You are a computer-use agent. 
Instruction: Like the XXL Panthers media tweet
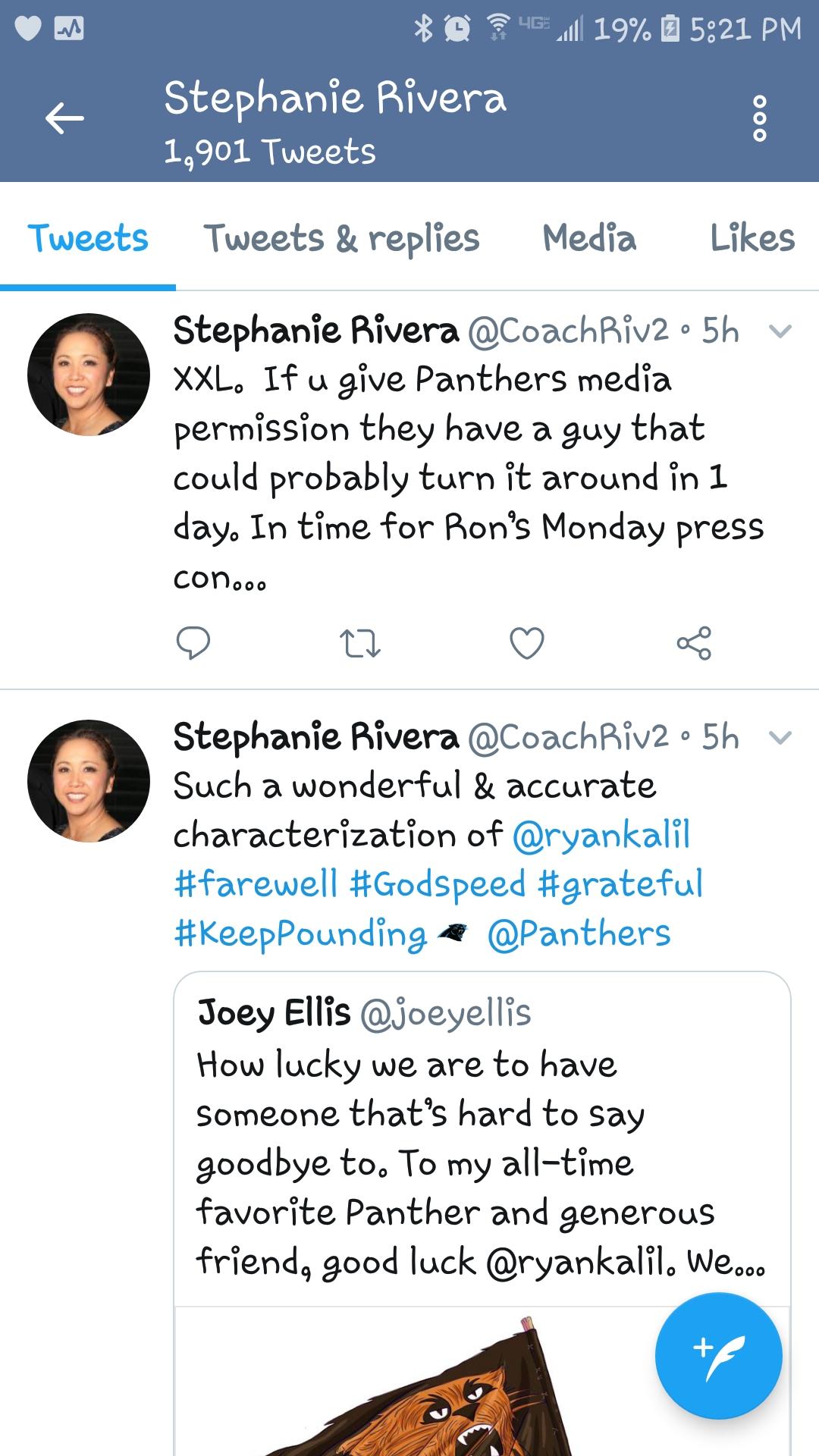coord(526,643)
